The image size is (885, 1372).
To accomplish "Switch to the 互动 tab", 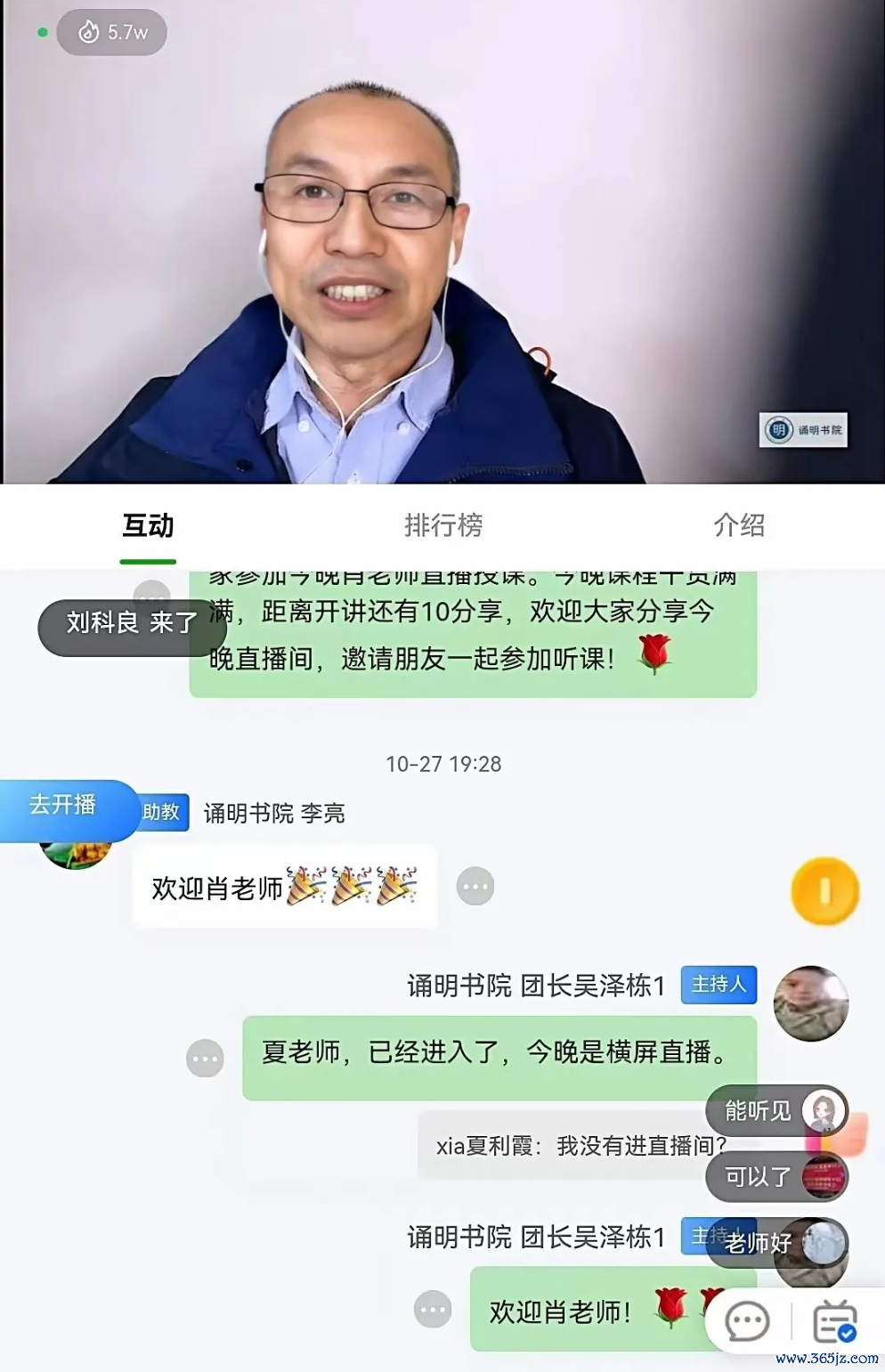I will coord(148,525).
